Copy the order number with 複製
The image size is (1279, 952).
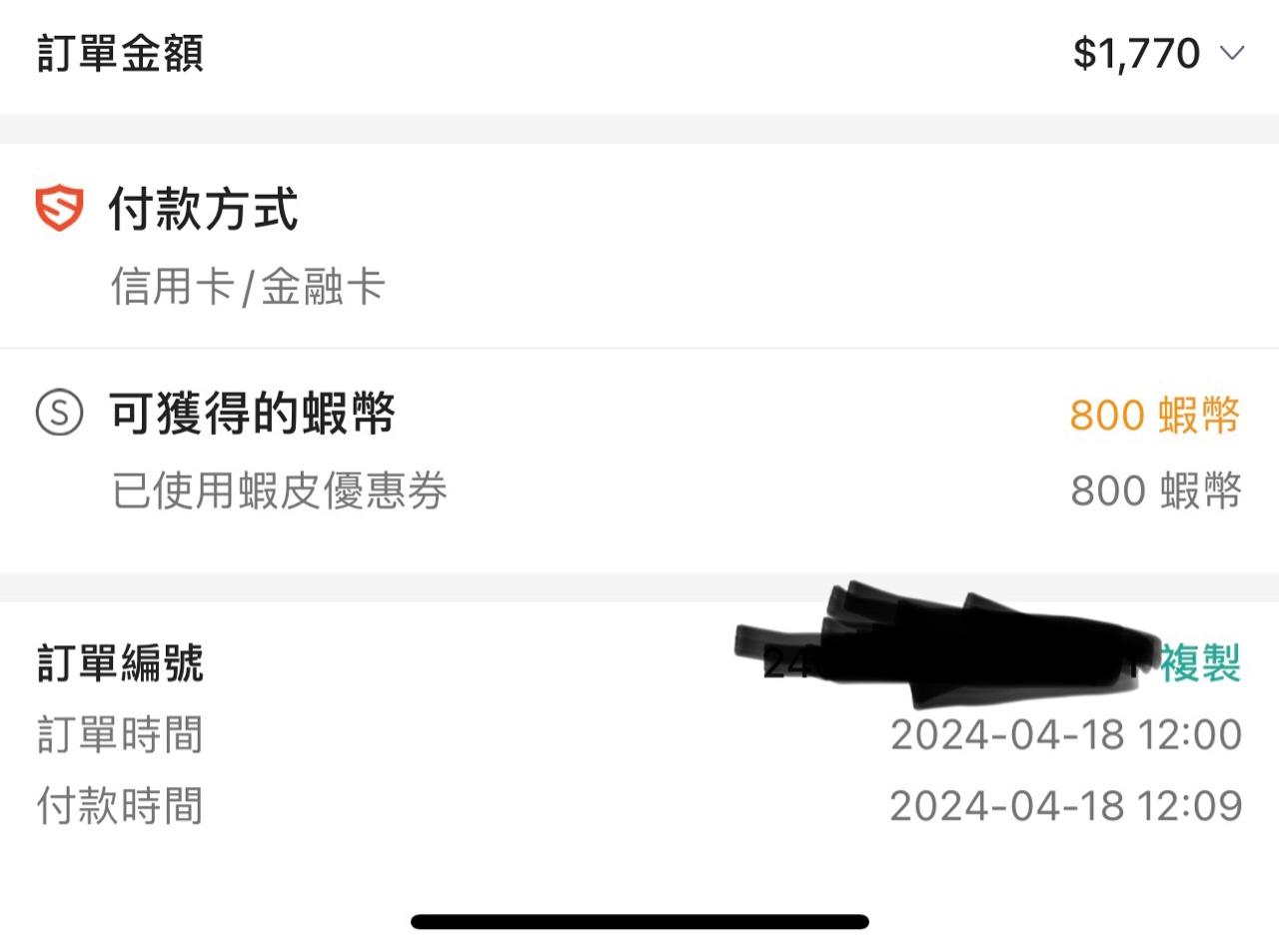point(1200,663)
